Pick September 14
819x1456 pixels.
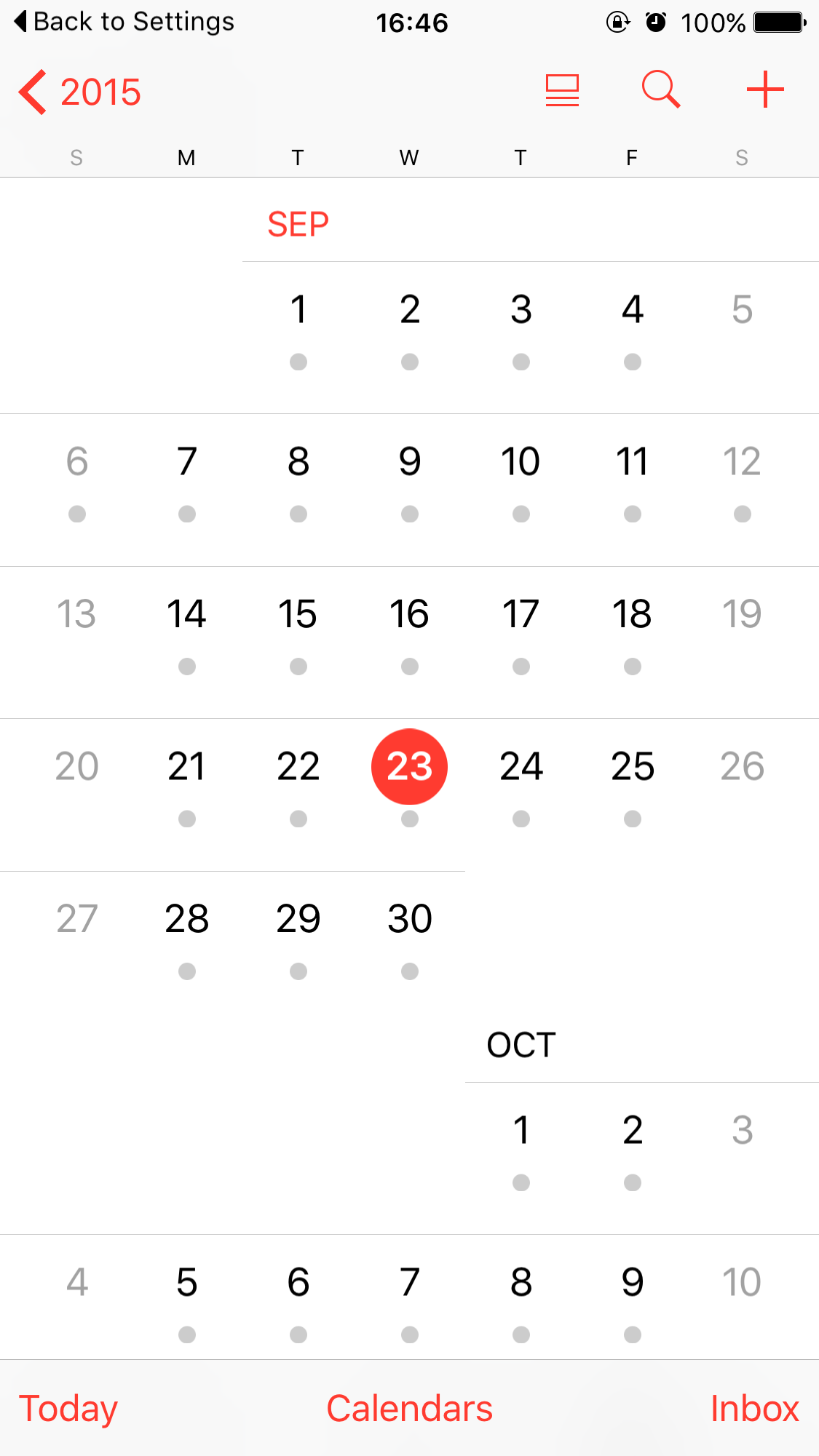pyautogui.click(x=186, y=613)
